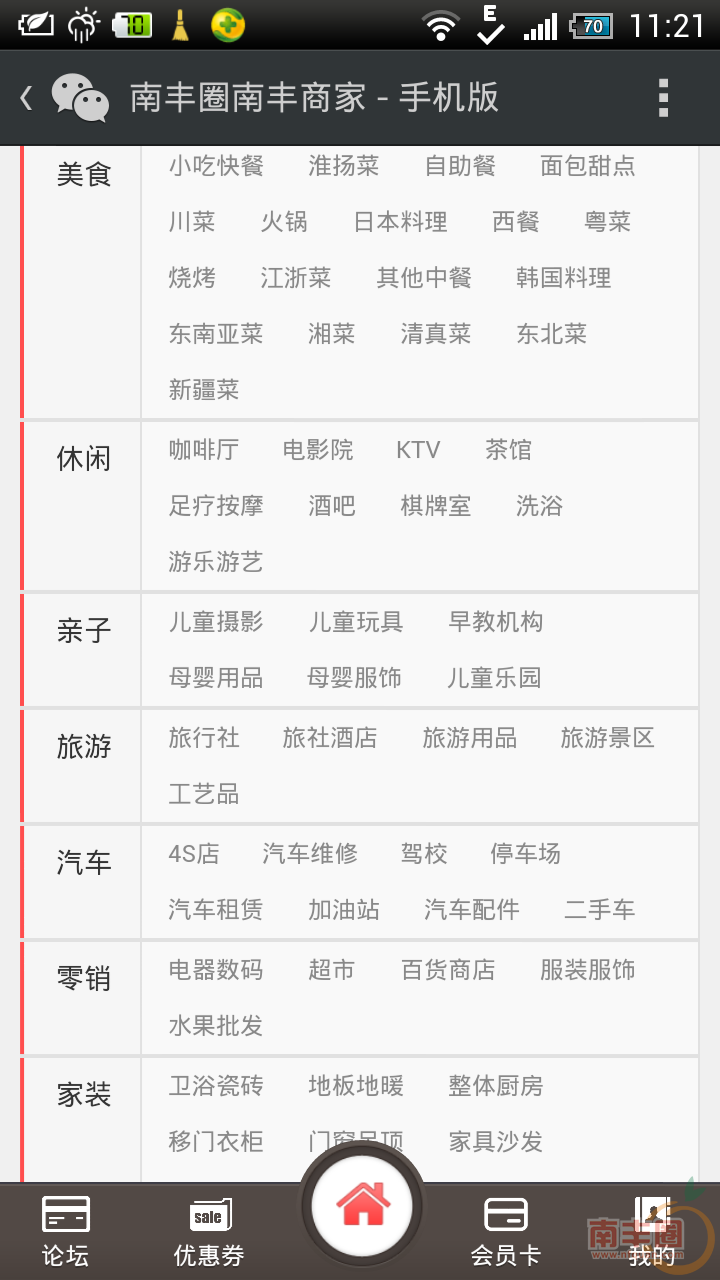
Task: Browse the 旅行社 category
Action: pyautogui.click(x=204, y=738)
